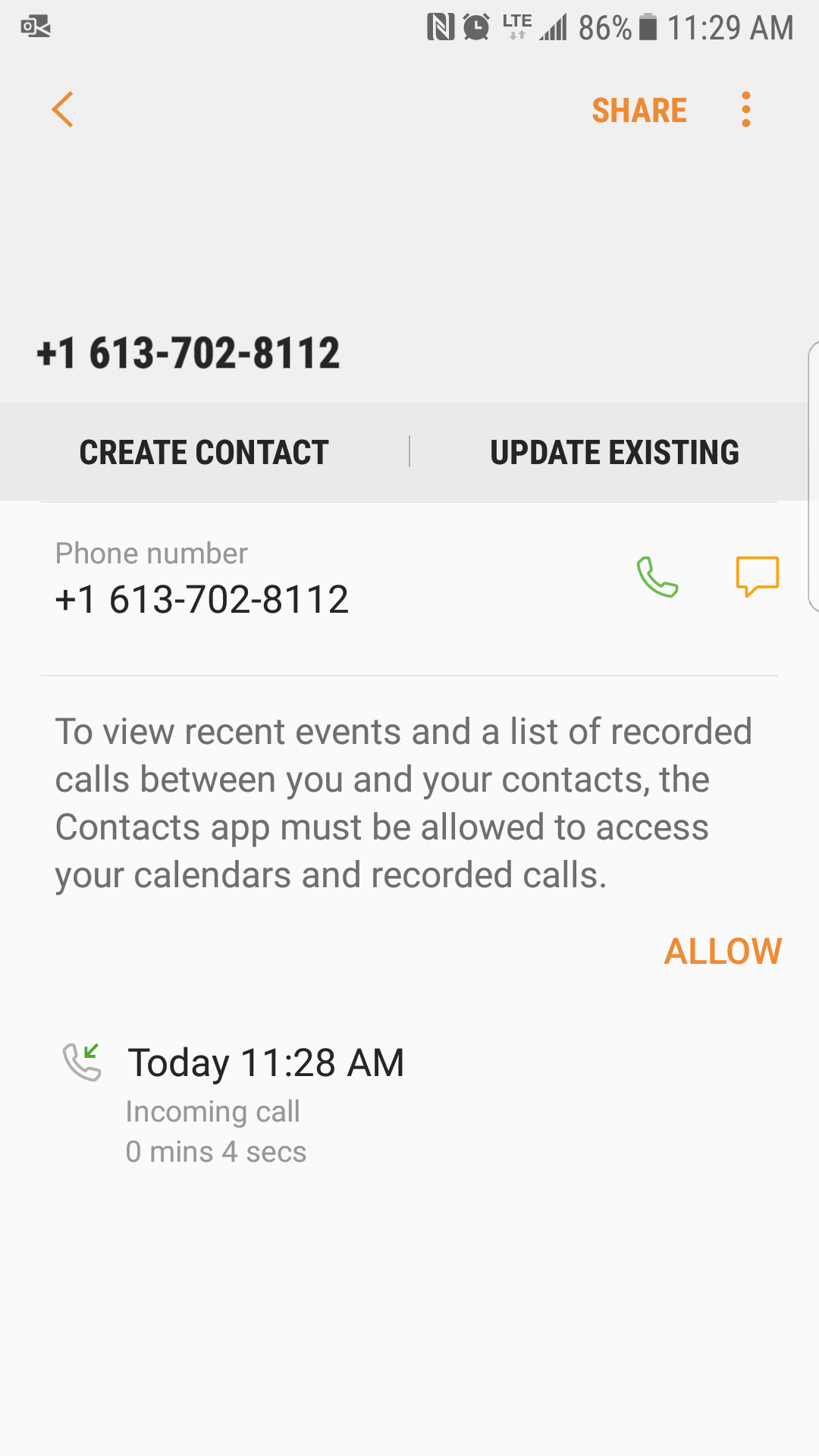This screenshot has height=1456, width=819.
Task: Call +1 613-702-8112 with the phone icon
Action: [657, 577]
